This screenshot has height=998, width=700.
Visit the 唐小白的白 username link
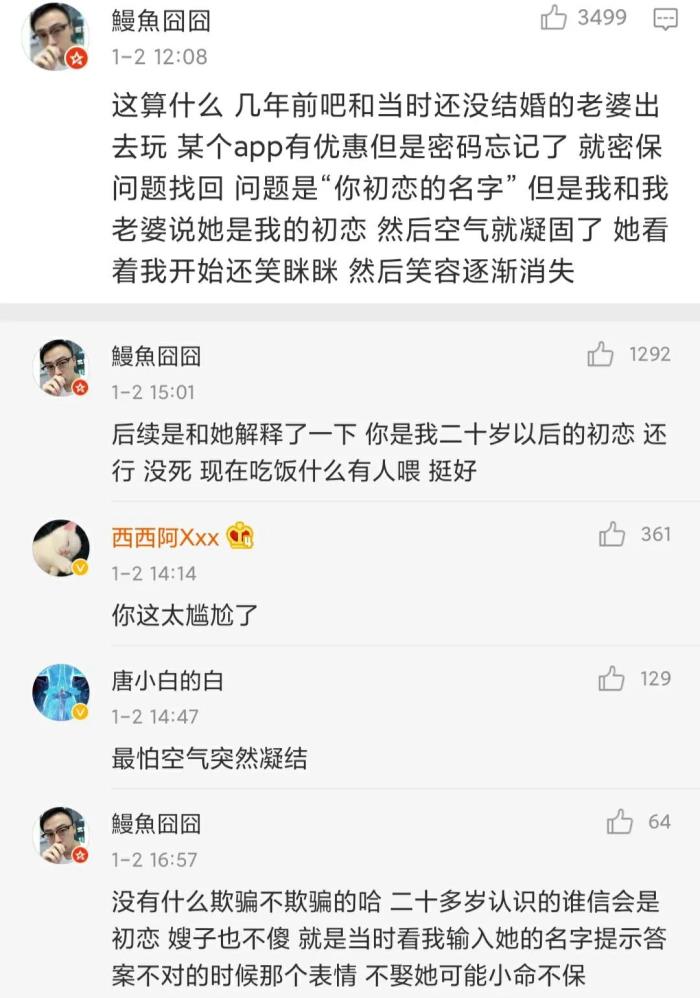[167, 681]
